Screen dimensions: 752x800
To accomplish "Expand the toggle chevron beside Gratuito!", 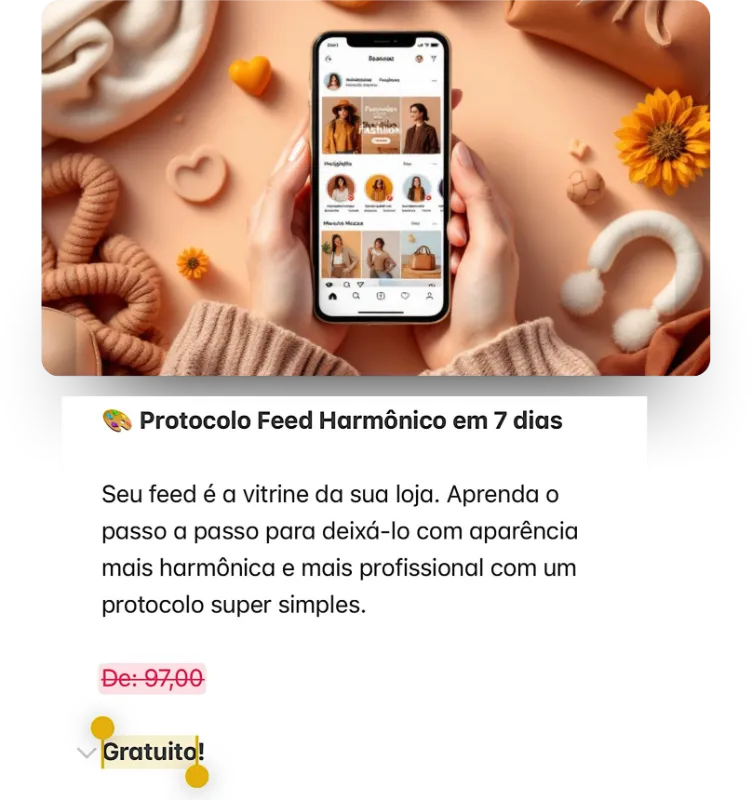I will pos(86,752).
